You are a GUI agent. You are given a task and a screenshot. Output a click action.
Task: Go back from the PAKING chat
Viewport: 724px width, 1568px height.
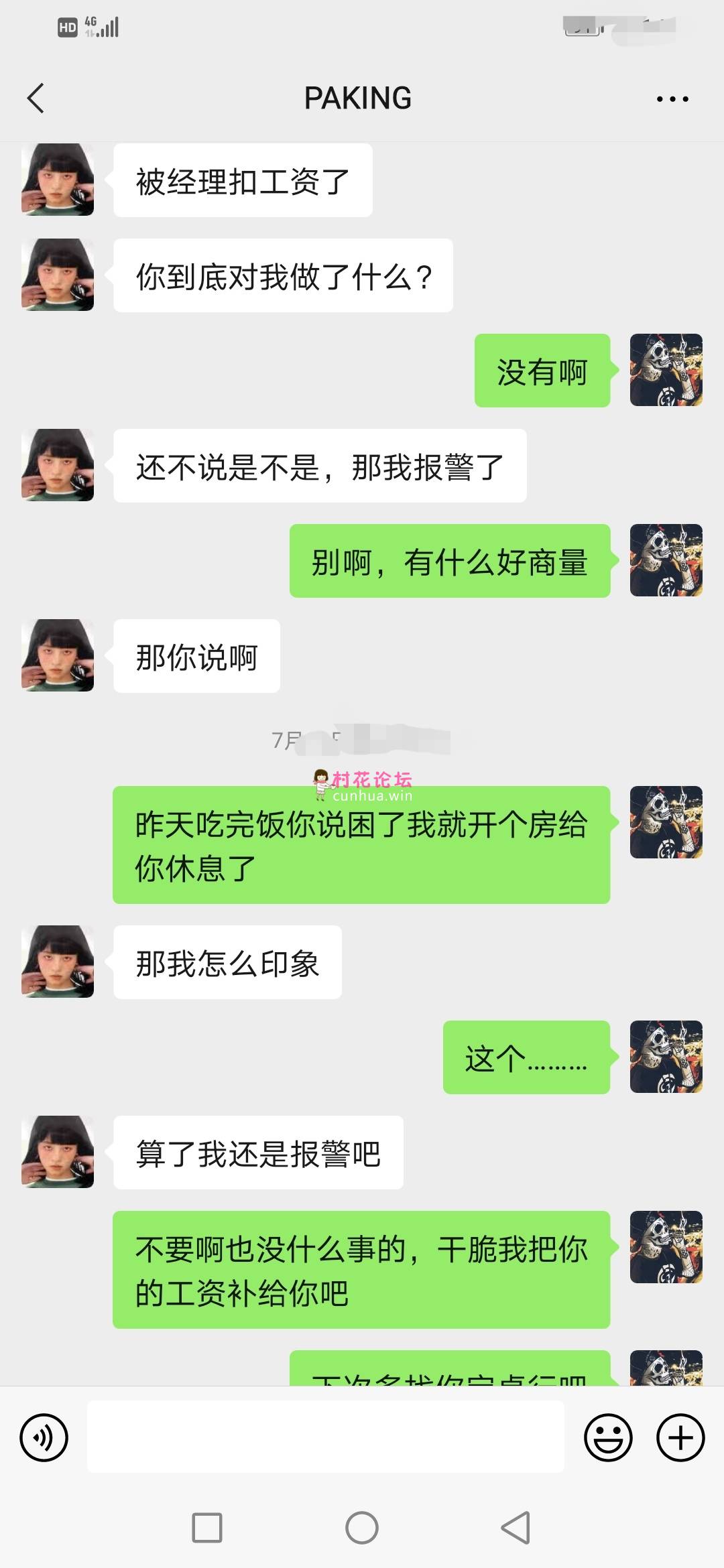coord(36,99)
